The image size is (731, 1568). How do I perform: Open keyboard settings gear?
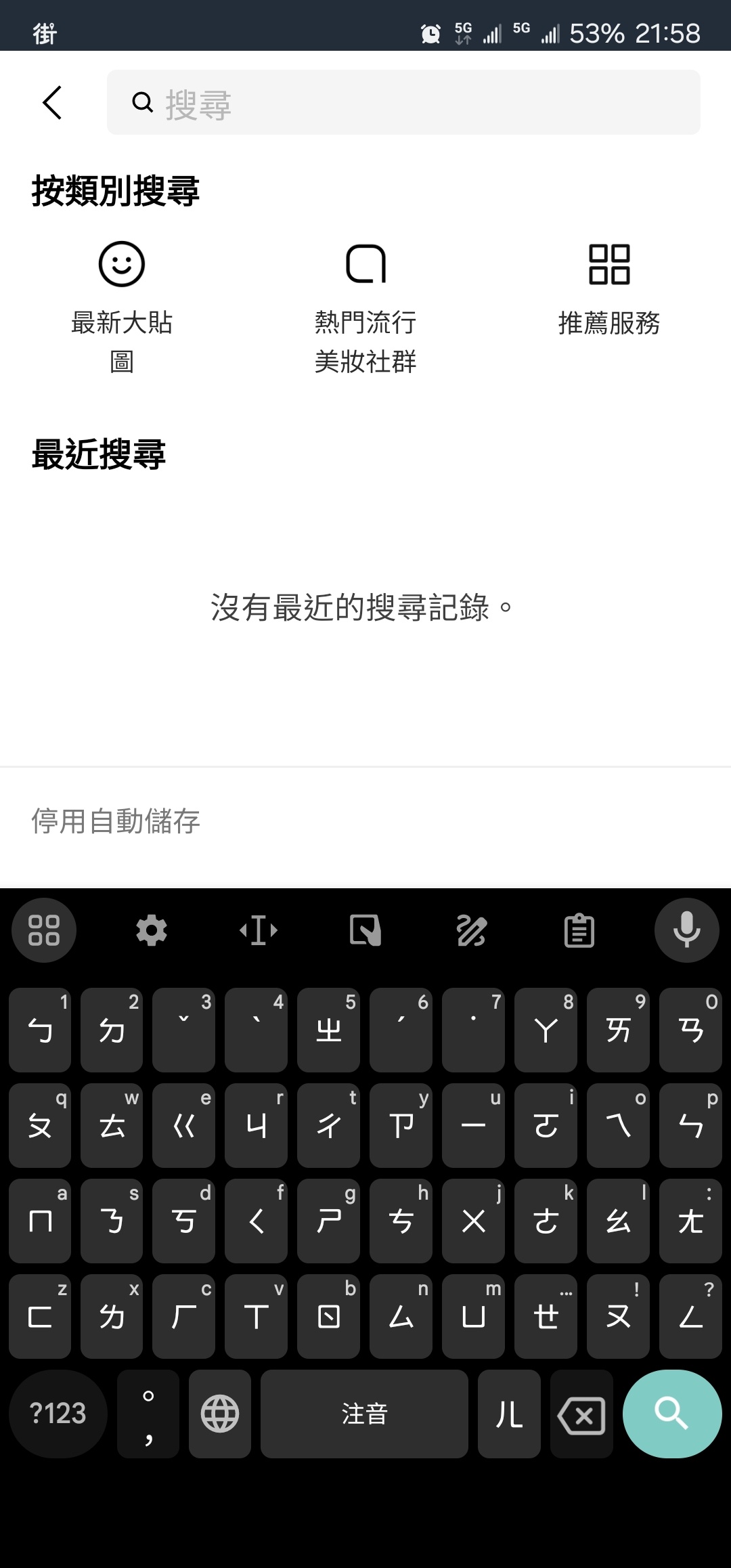click(x=152, y=930)
